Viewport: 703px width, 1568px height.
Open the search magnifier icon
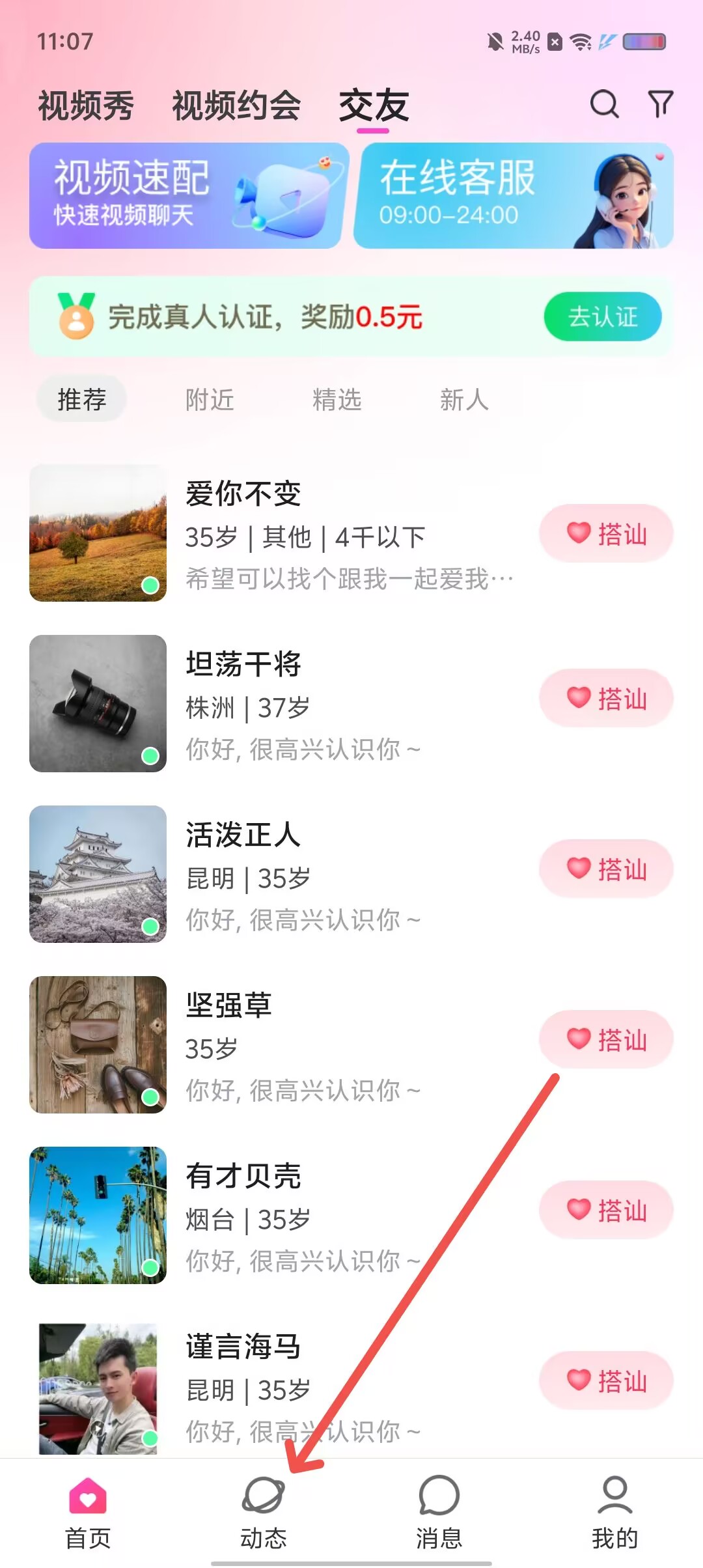[x=604, y=104]
